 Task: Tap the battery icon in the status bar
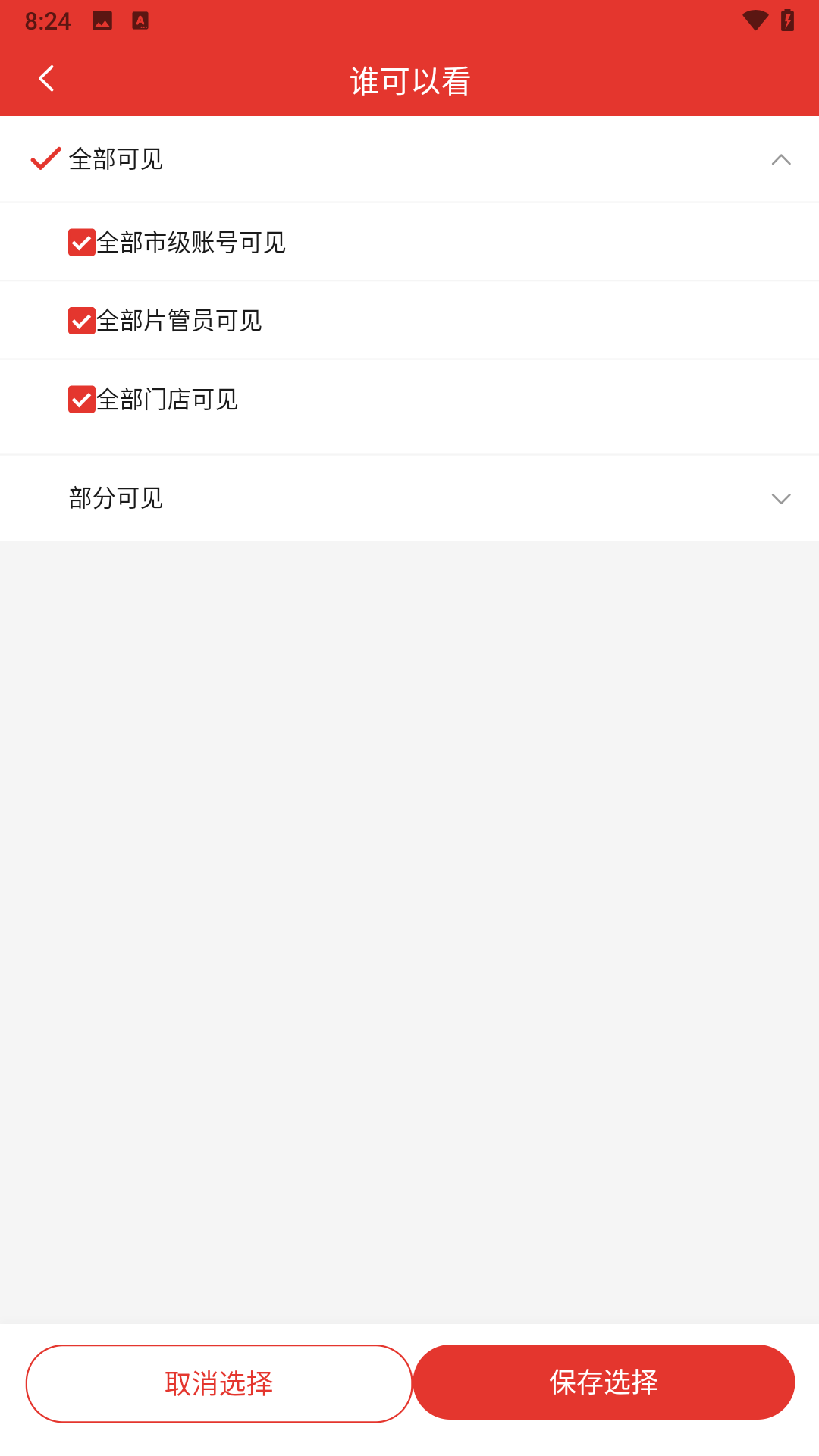tap(787, 20)
